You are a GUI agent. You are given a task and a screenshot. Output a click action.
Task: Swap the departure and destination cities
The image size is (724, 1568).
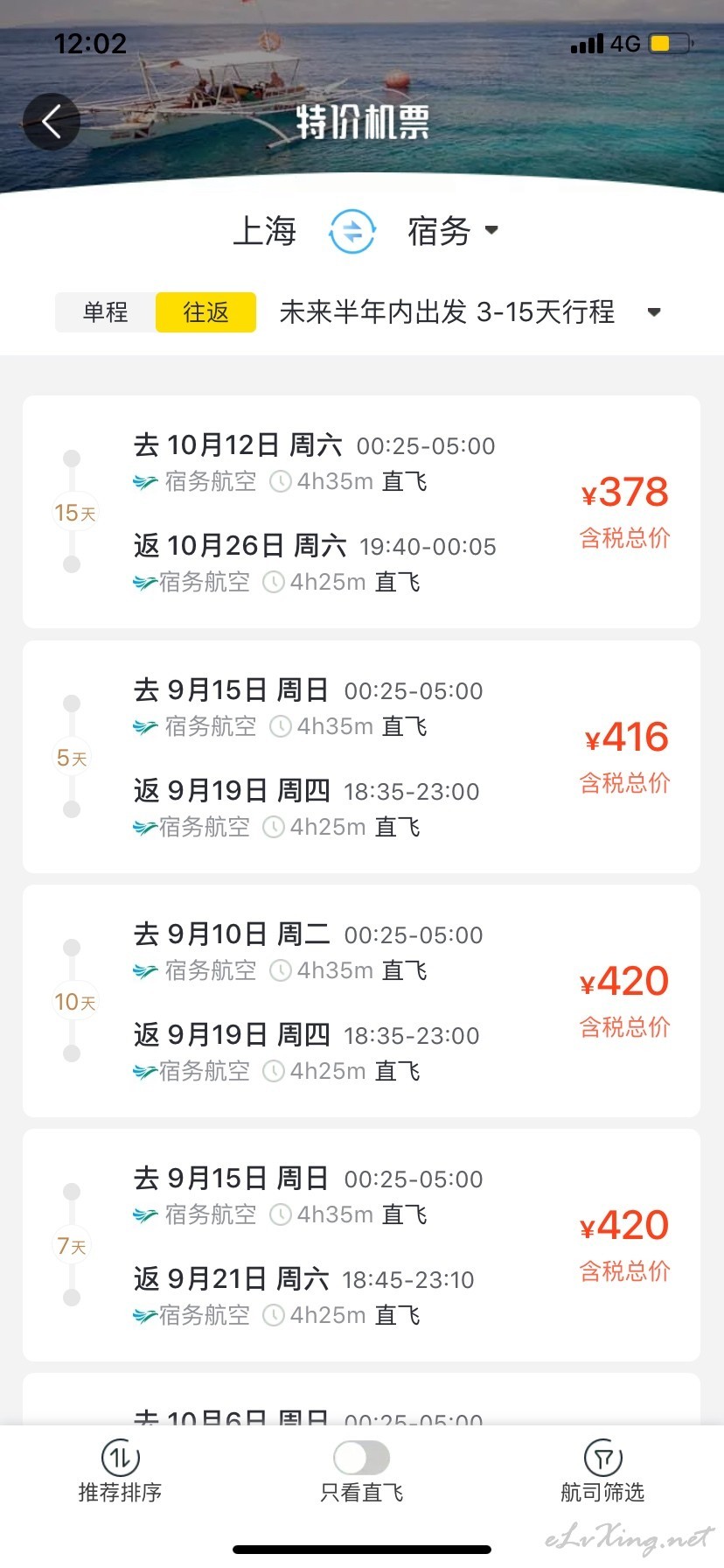[x=352, y=231]
